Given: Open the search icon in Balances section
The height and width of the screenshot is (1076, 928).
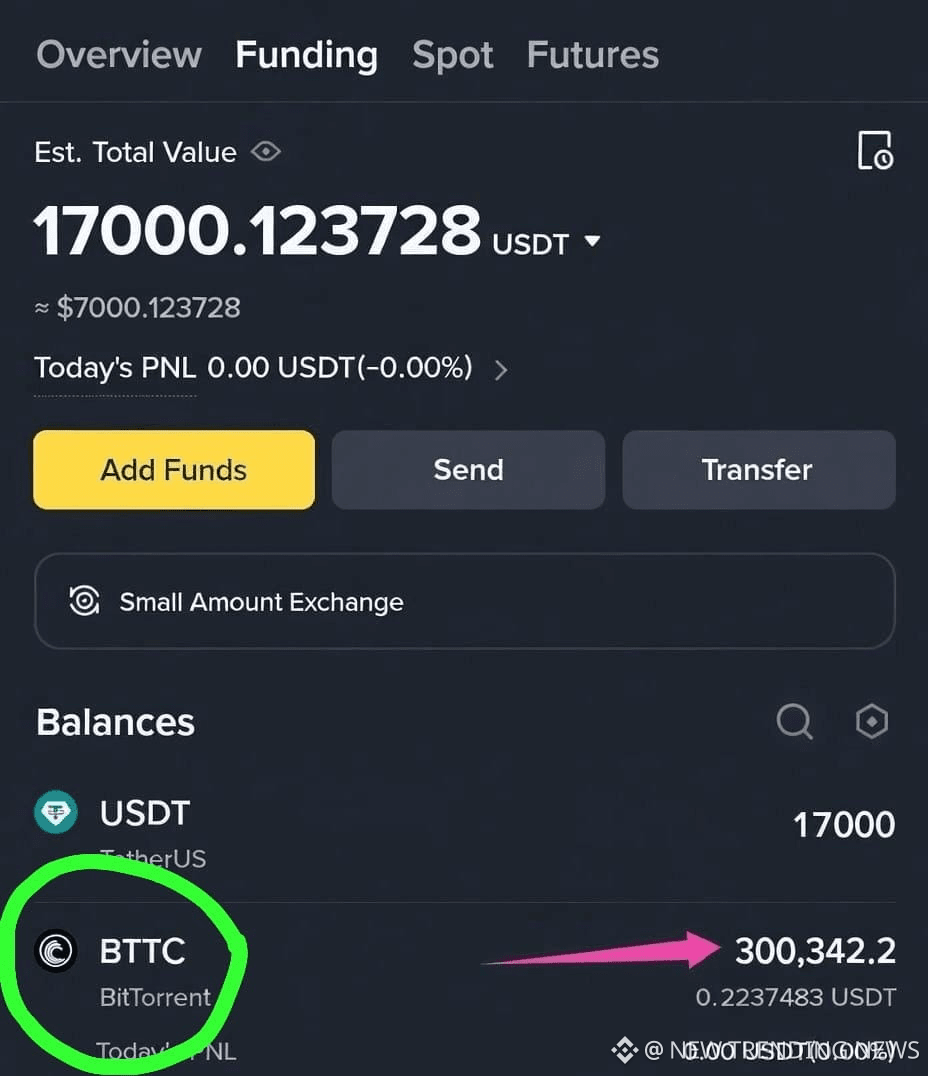Looking at the screenshot, I should point(794,721).
